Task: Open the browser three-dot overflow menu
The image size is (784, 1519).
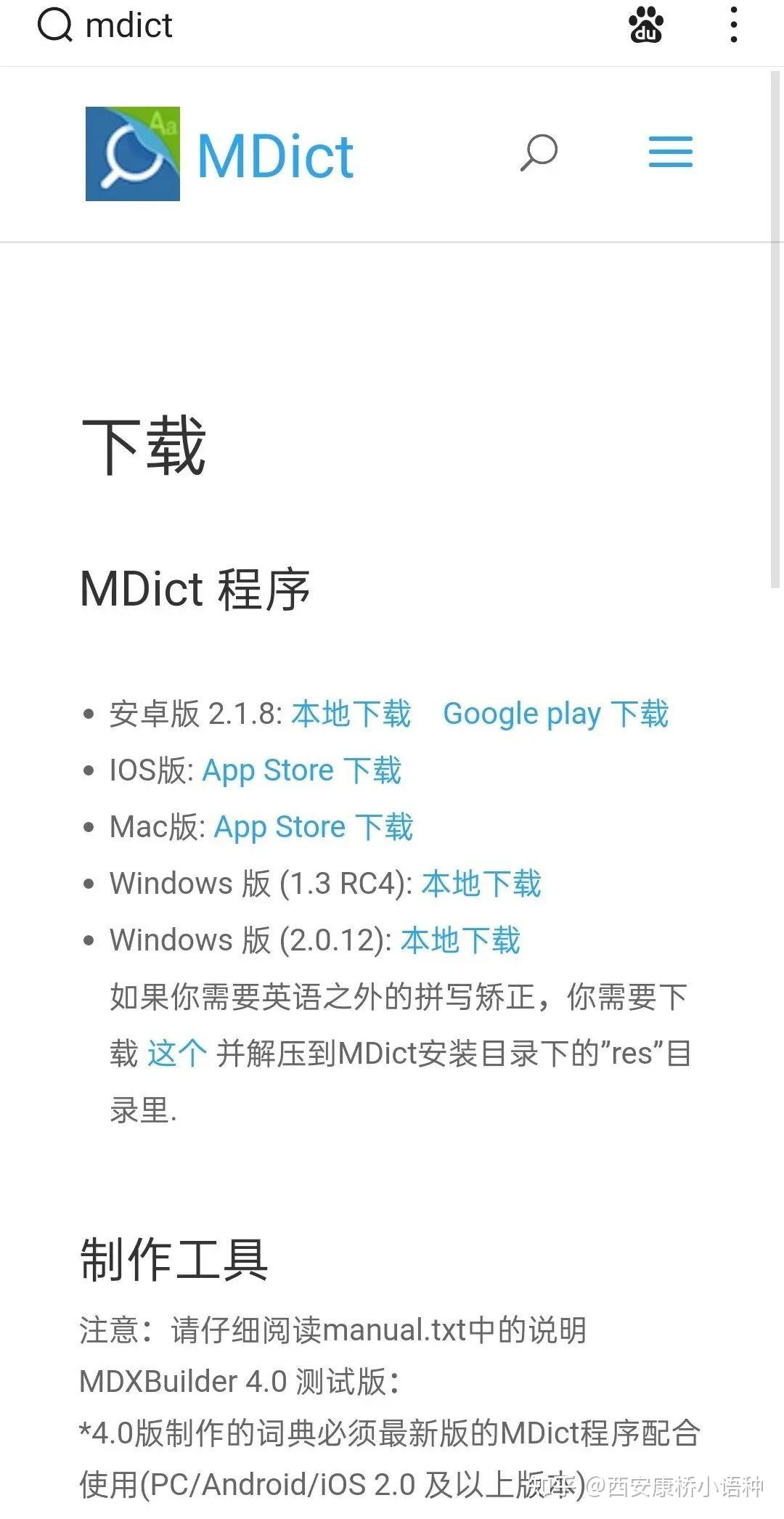Action: point(733,25)
